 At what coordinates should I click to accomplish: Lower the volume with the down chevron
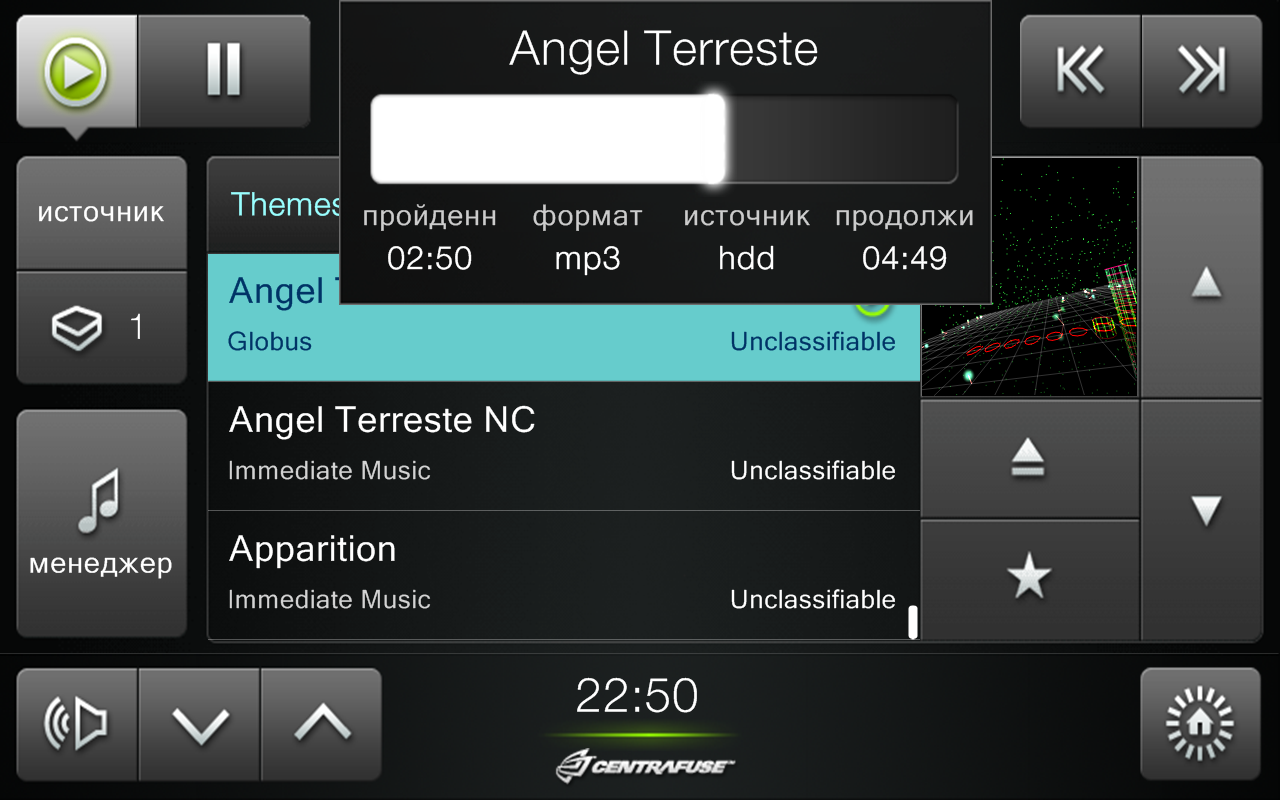click(x=199, y=723)
